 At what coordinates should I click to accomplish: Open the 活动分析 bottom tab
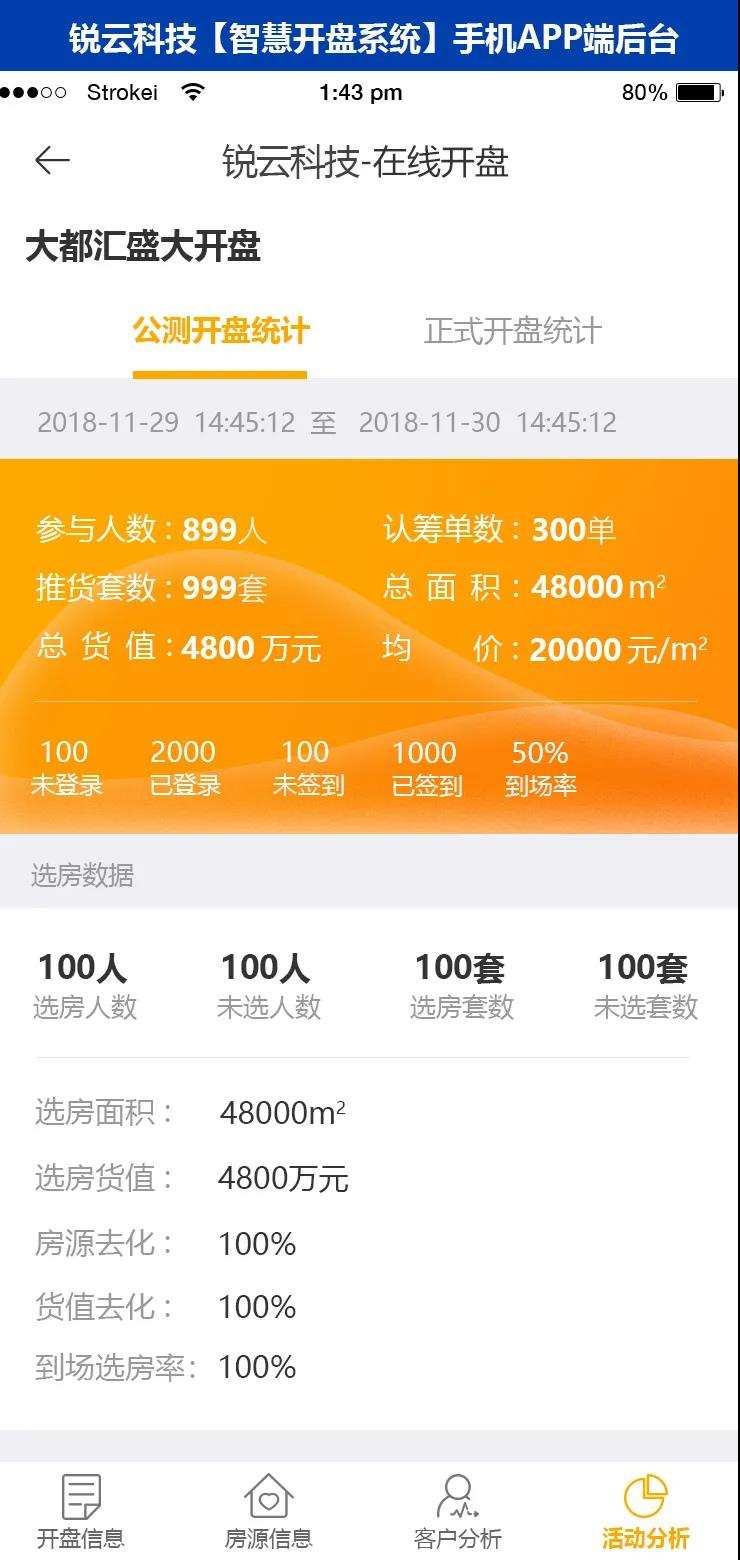(645, 1511)
